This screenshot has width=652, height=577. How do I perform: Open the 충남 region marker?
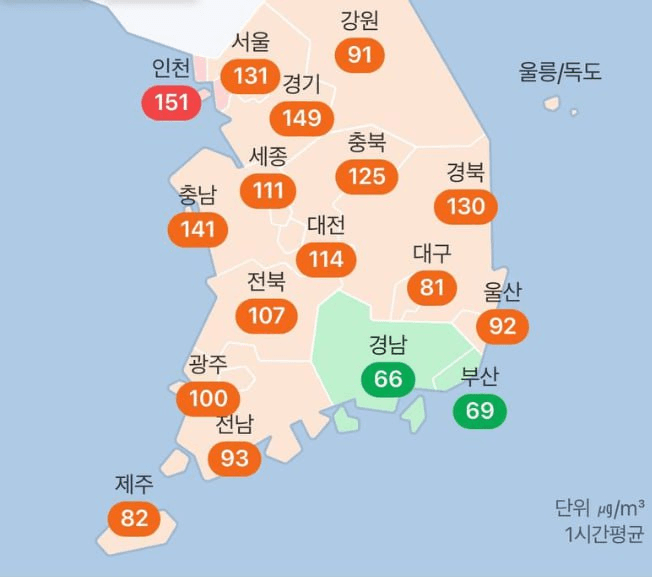197,230
